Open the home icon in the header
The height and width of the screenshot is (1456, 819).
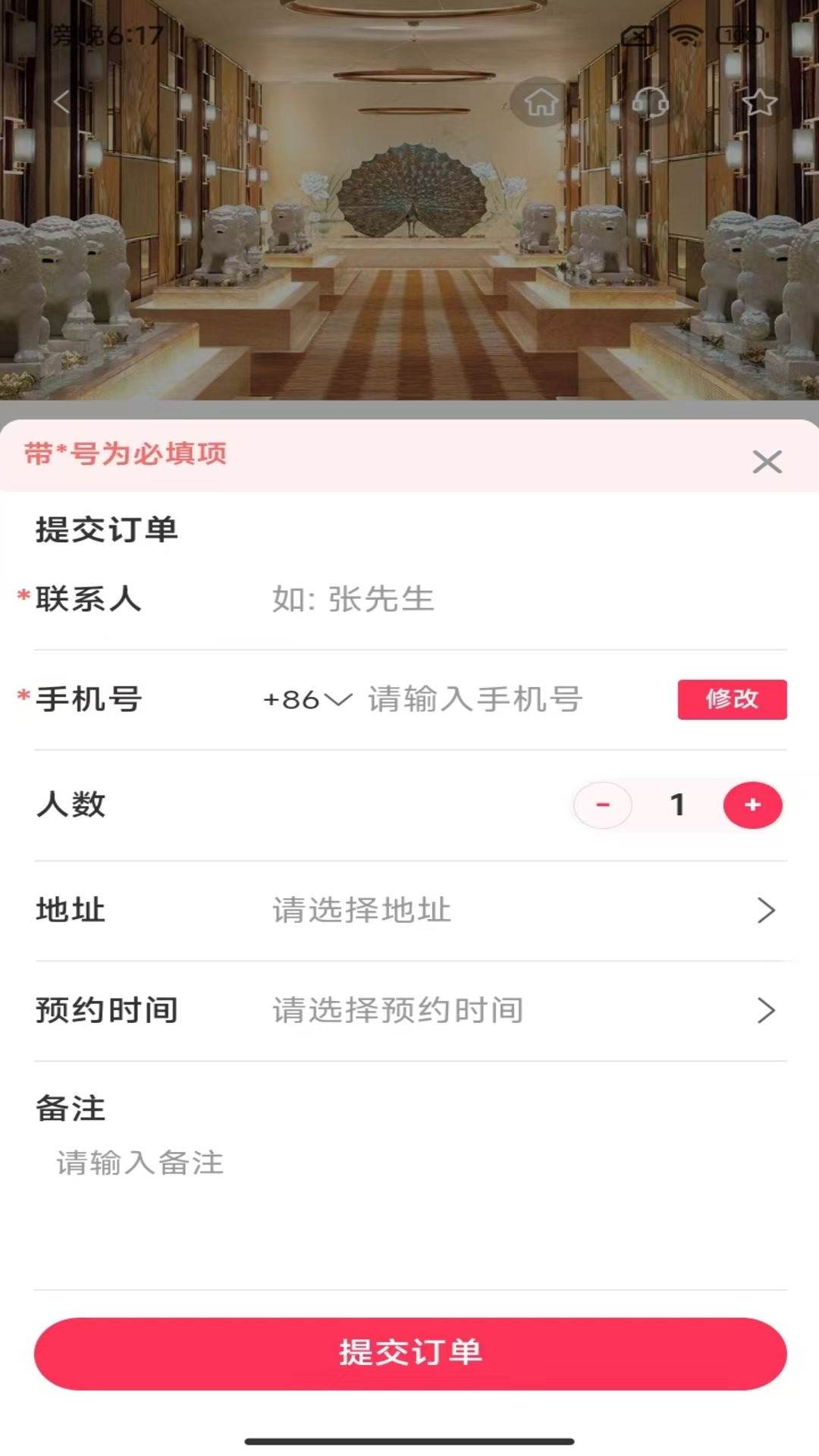pos(541,102)
